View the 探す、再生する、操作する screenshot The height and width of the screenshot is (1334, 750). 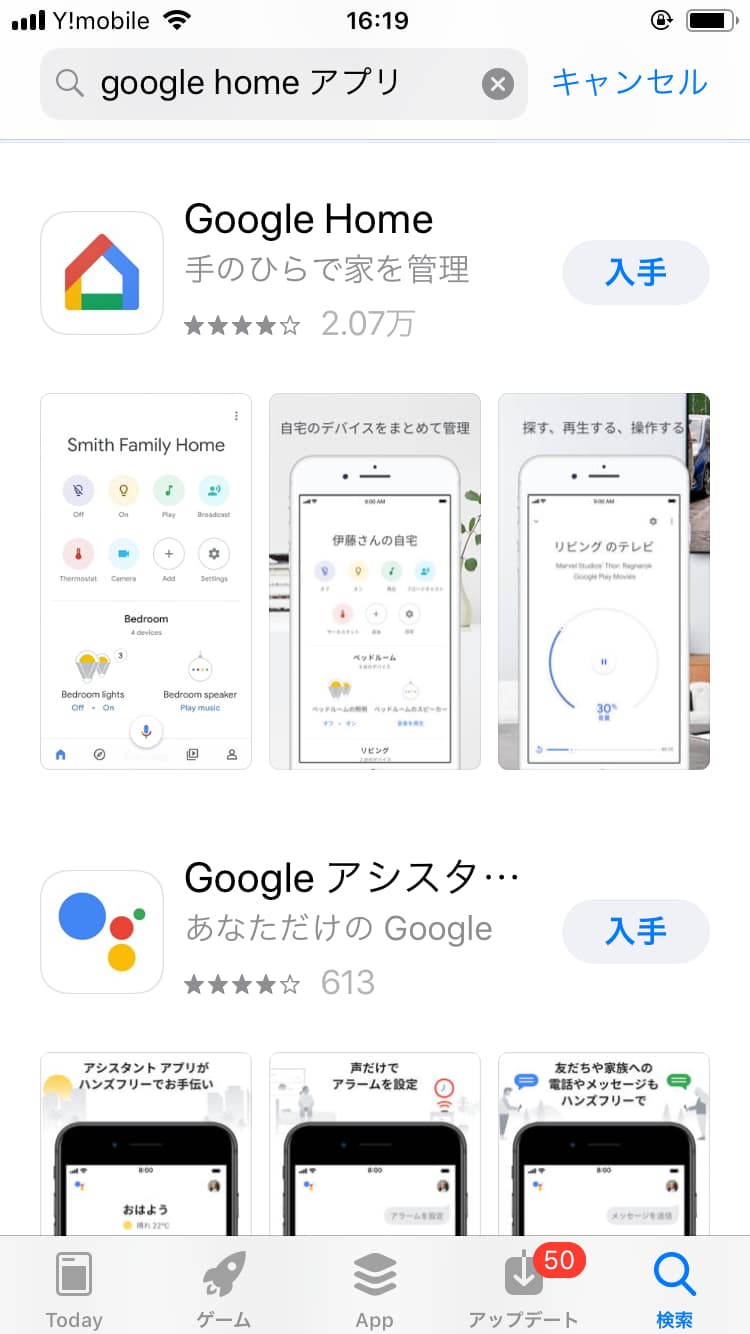[604, 581]
